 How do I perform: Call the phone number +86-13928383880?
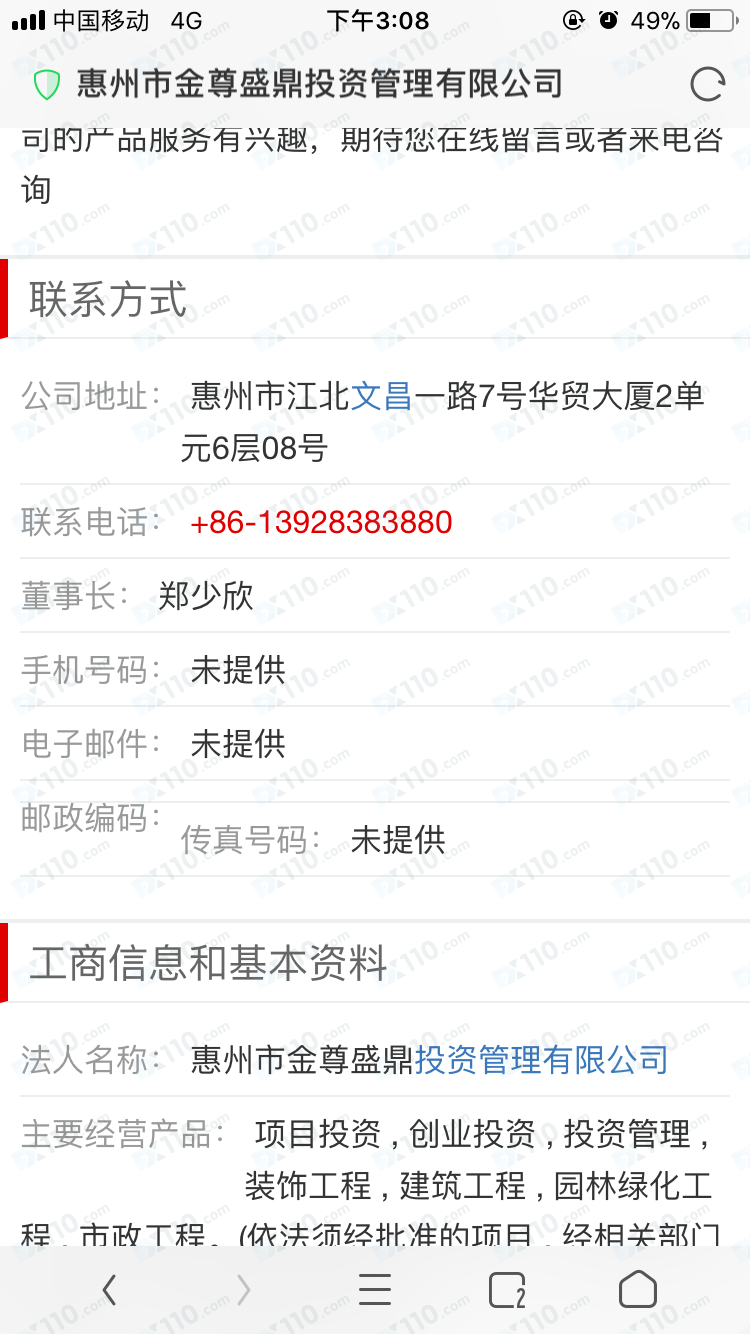tap(321, 522)
